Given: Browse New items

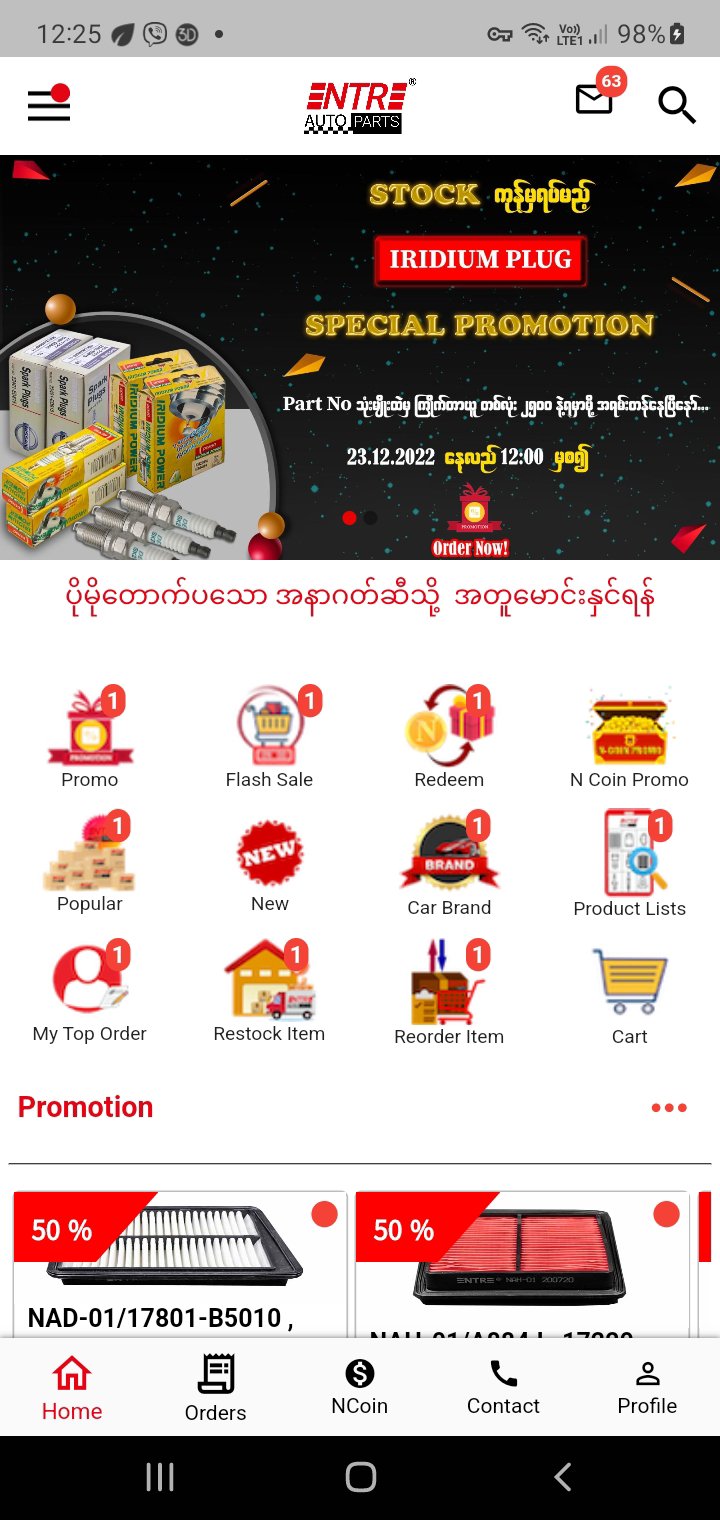Looking at the screenshot, I should click(269, 863).
